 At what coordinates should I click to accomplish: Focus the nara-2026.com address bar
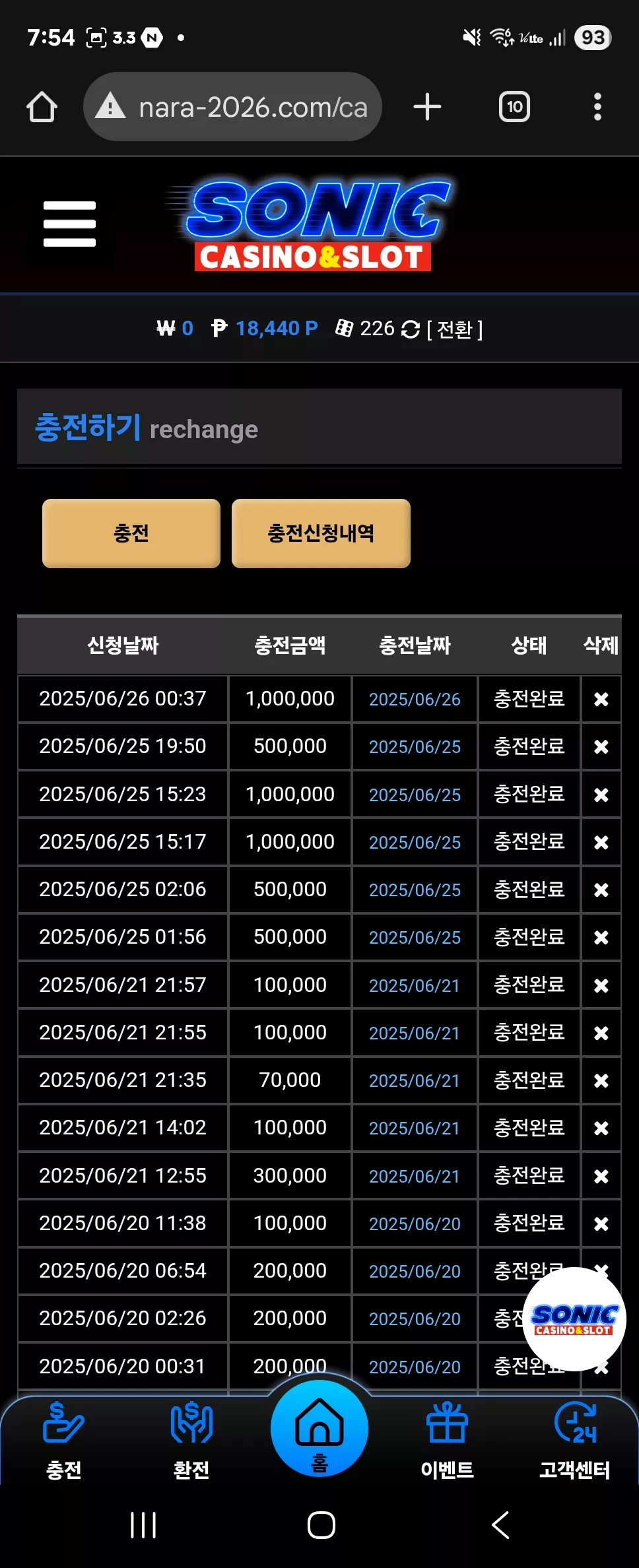coord(232,107)
